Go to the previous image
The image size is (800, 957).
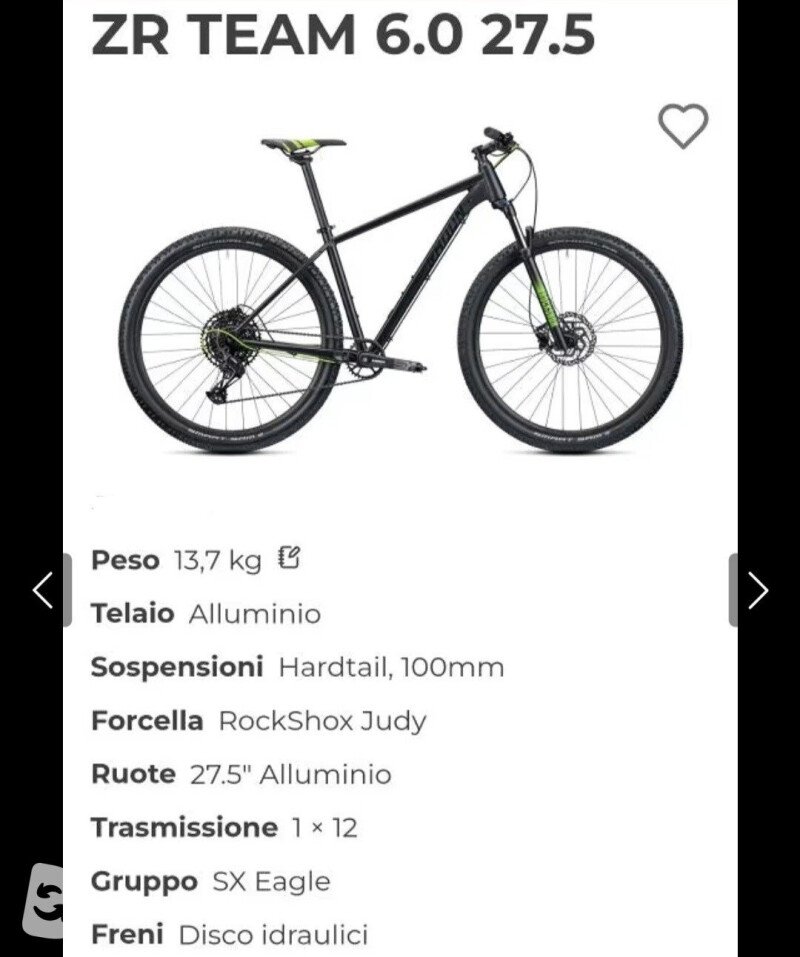point(43,590)
